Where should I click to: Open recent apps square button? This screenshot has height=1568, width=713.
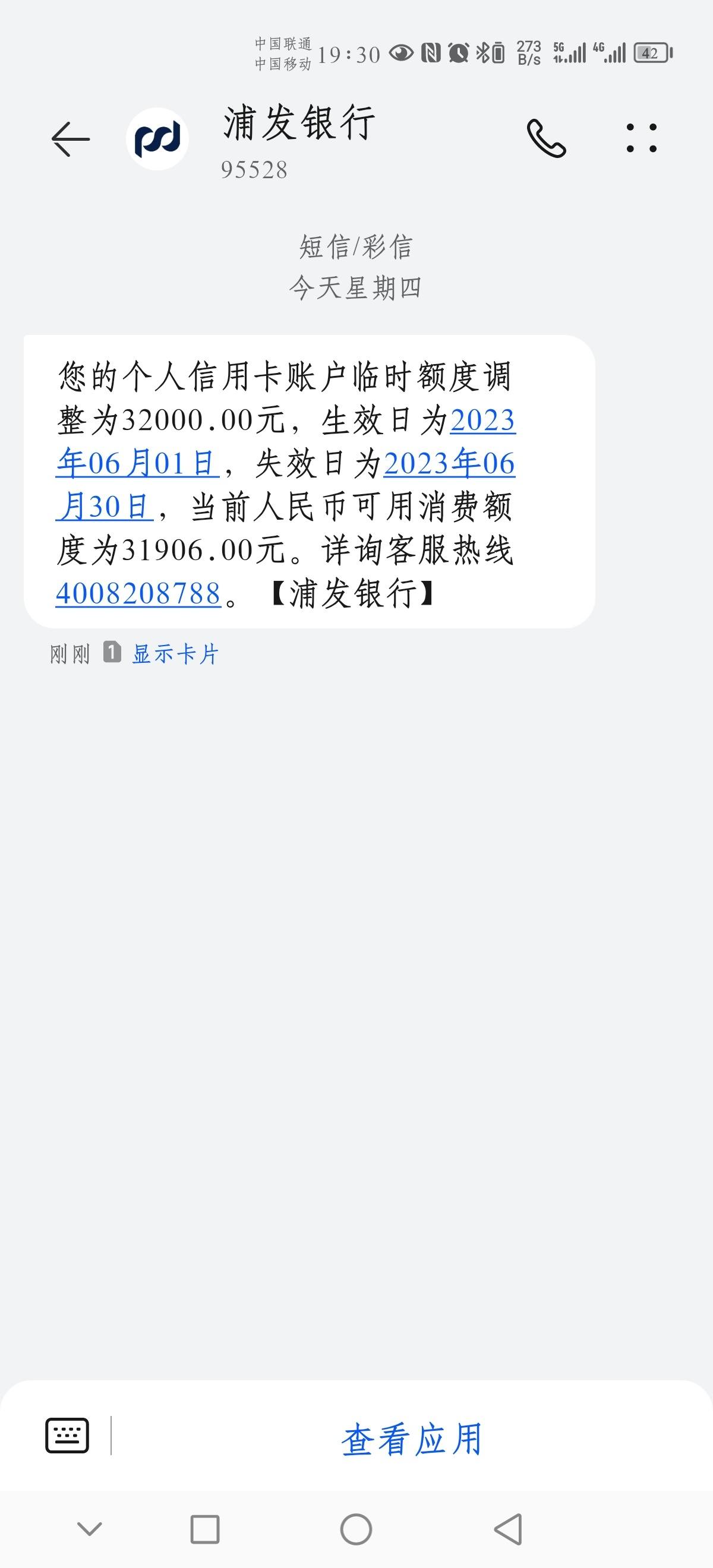pyautogui.click(x=205, y=1529)
